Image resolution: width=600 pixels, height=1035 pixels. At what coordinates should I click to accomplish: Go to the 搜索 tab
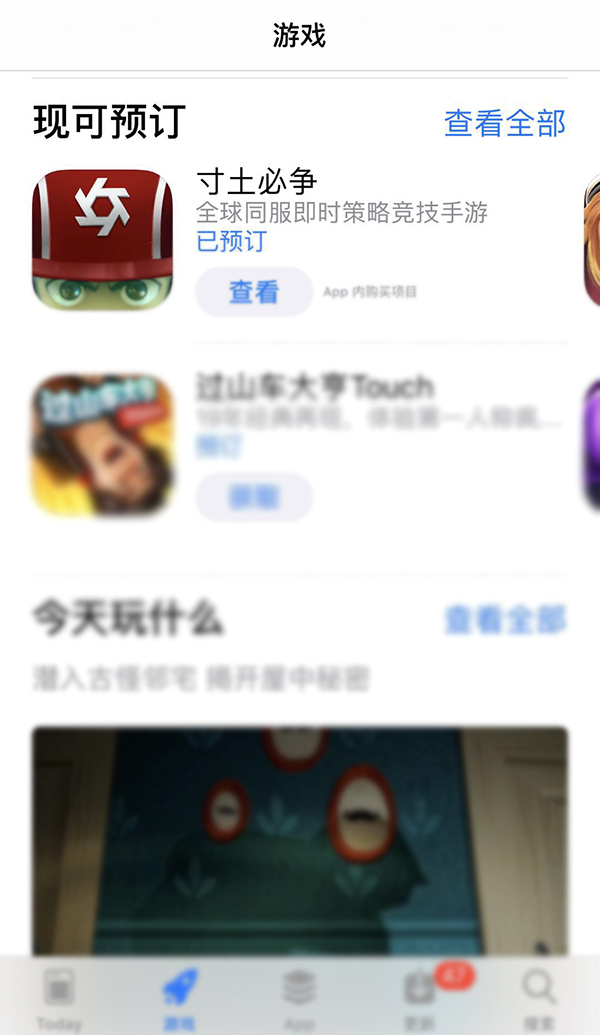pos(540,998)
